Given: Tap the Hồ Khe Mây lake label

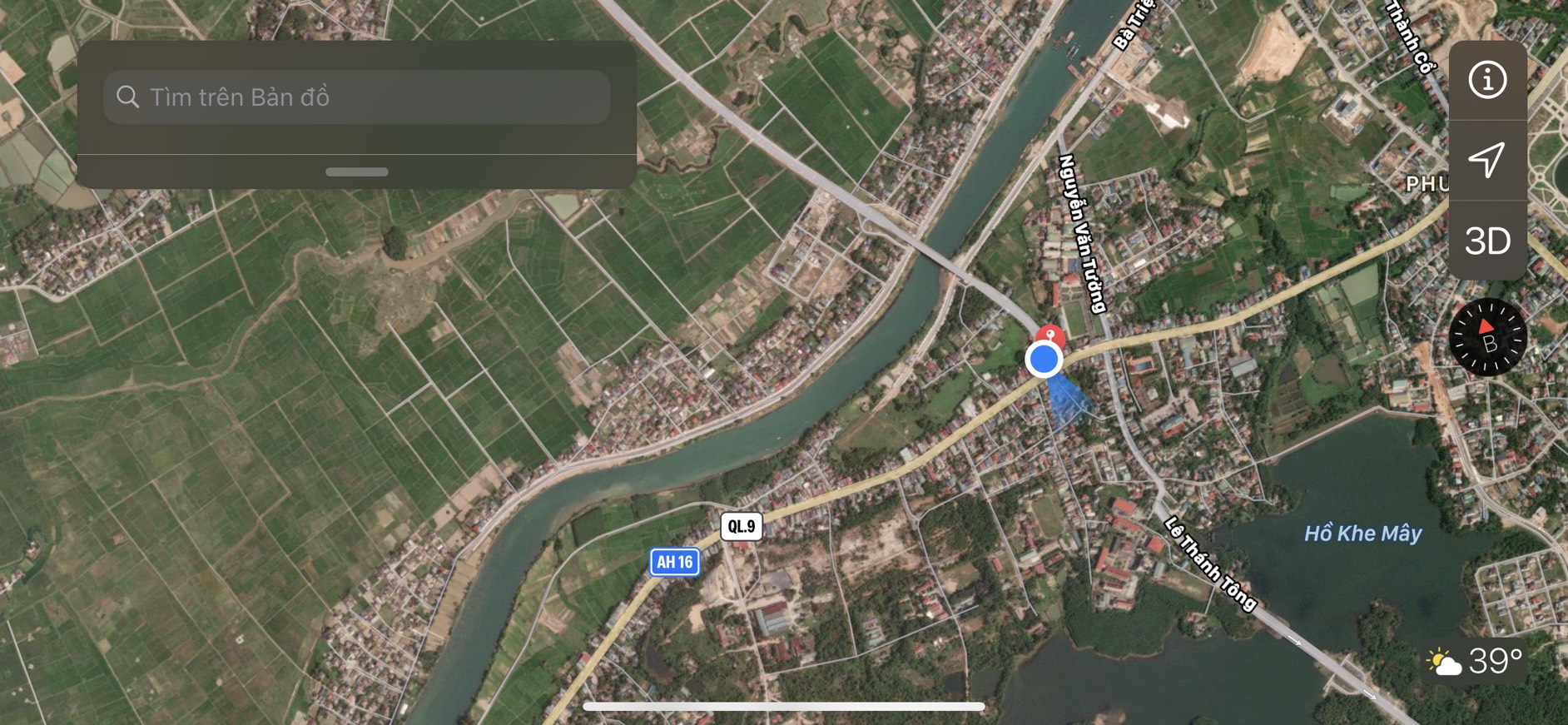Looking at the screenshot, I should (1362, 534).
